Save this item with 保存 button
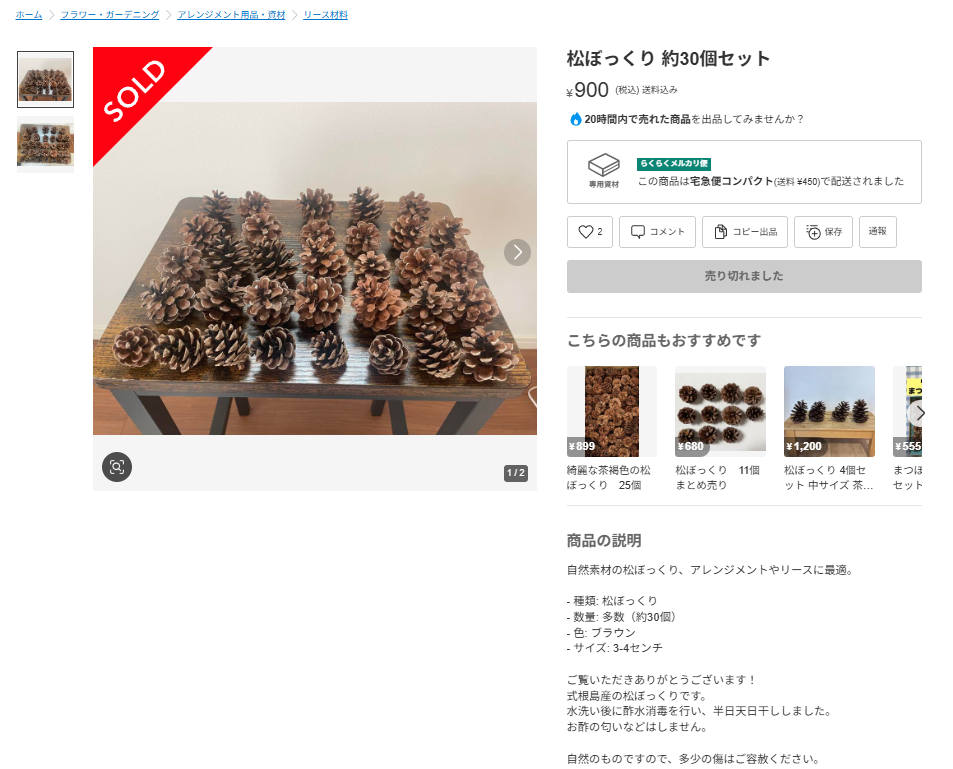The width and height of the screenshot is (953, 769). tap(823, 232)
